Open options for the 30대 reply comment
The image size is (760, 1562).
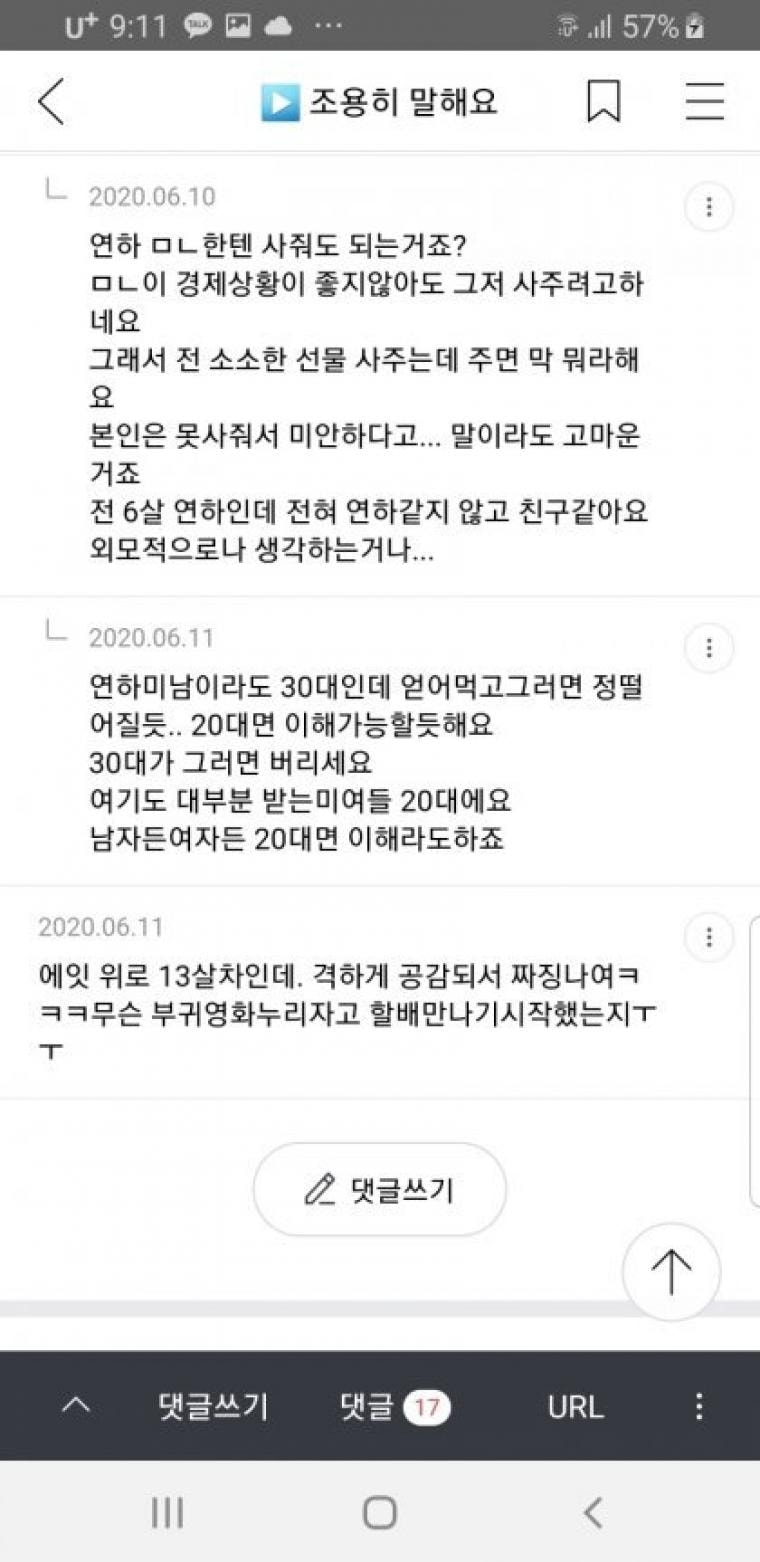709,649
